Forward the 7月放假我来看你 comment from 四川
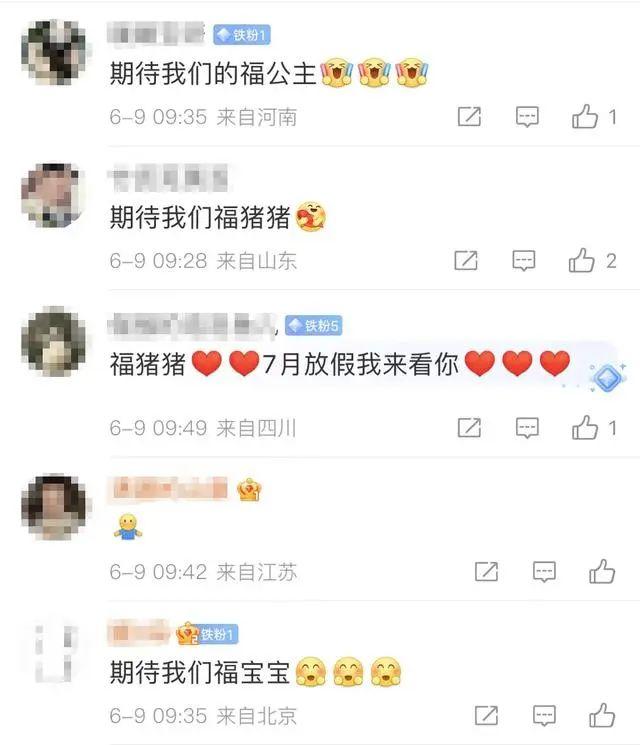This screenshot has width=640, height=745. [x=469, y=428]
